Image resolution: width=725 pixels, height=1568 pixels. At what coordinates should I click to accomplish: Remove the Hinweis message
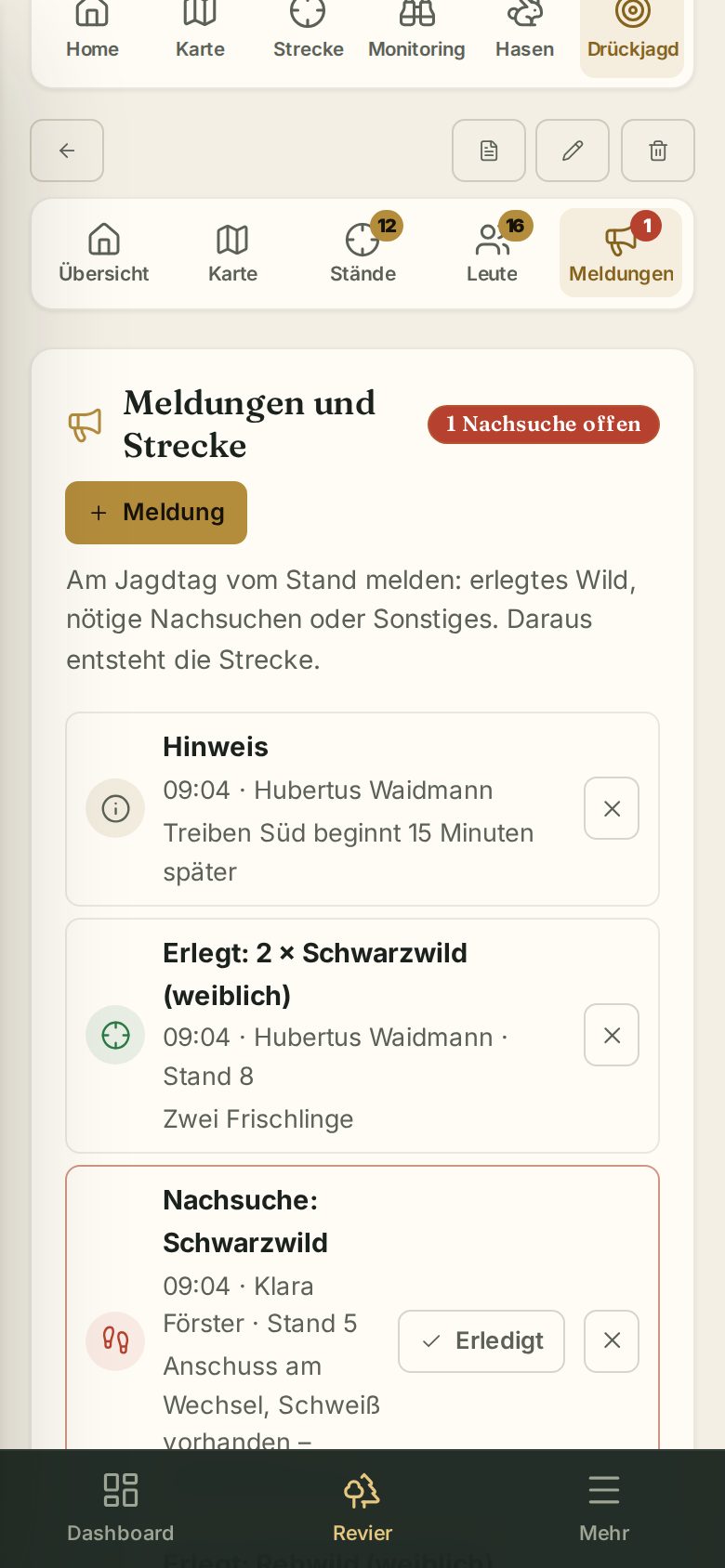point(612,808)
